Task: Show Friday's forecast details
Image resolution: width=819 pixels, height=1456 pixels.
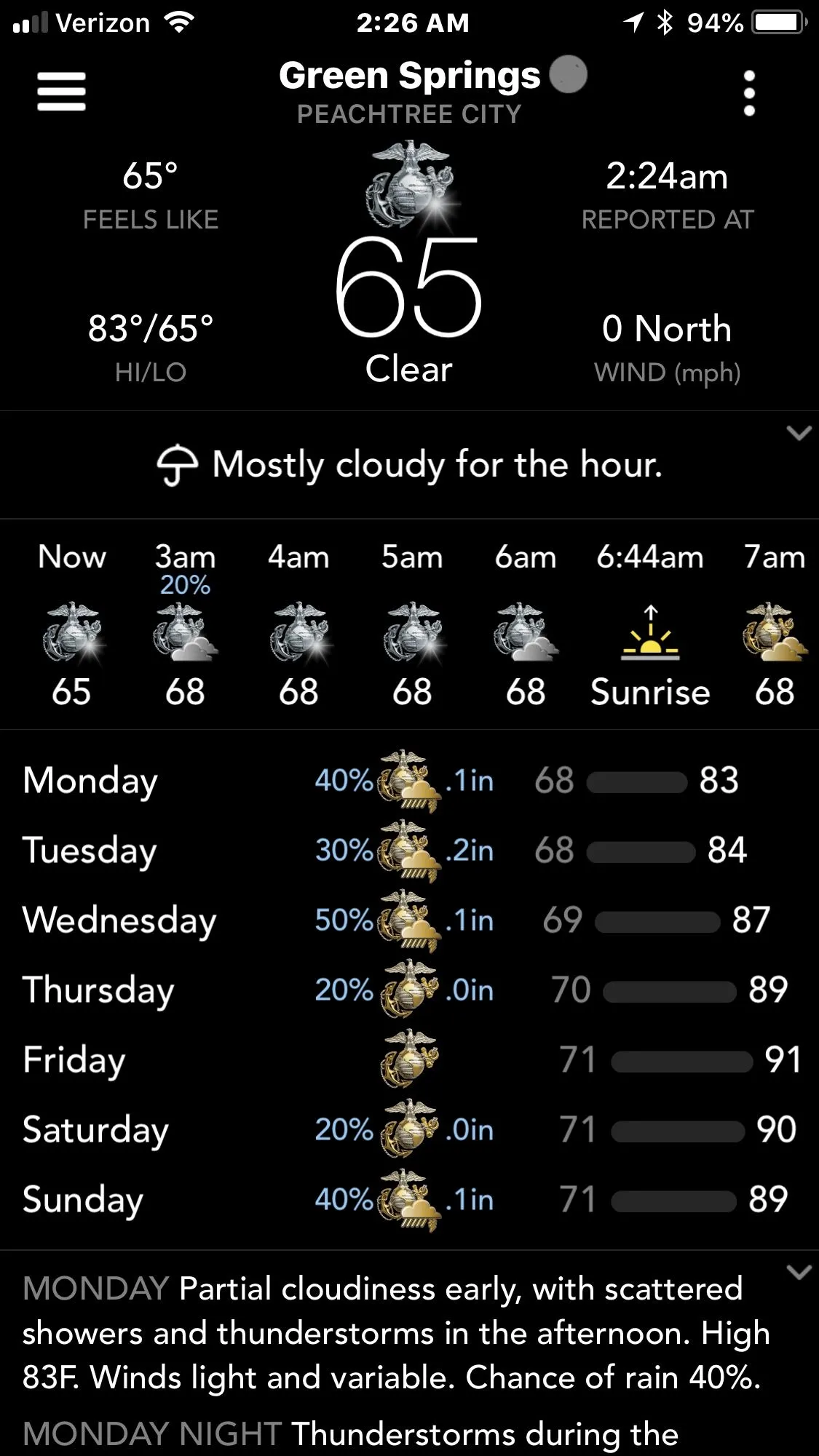Action: [x=409, y=1060]
